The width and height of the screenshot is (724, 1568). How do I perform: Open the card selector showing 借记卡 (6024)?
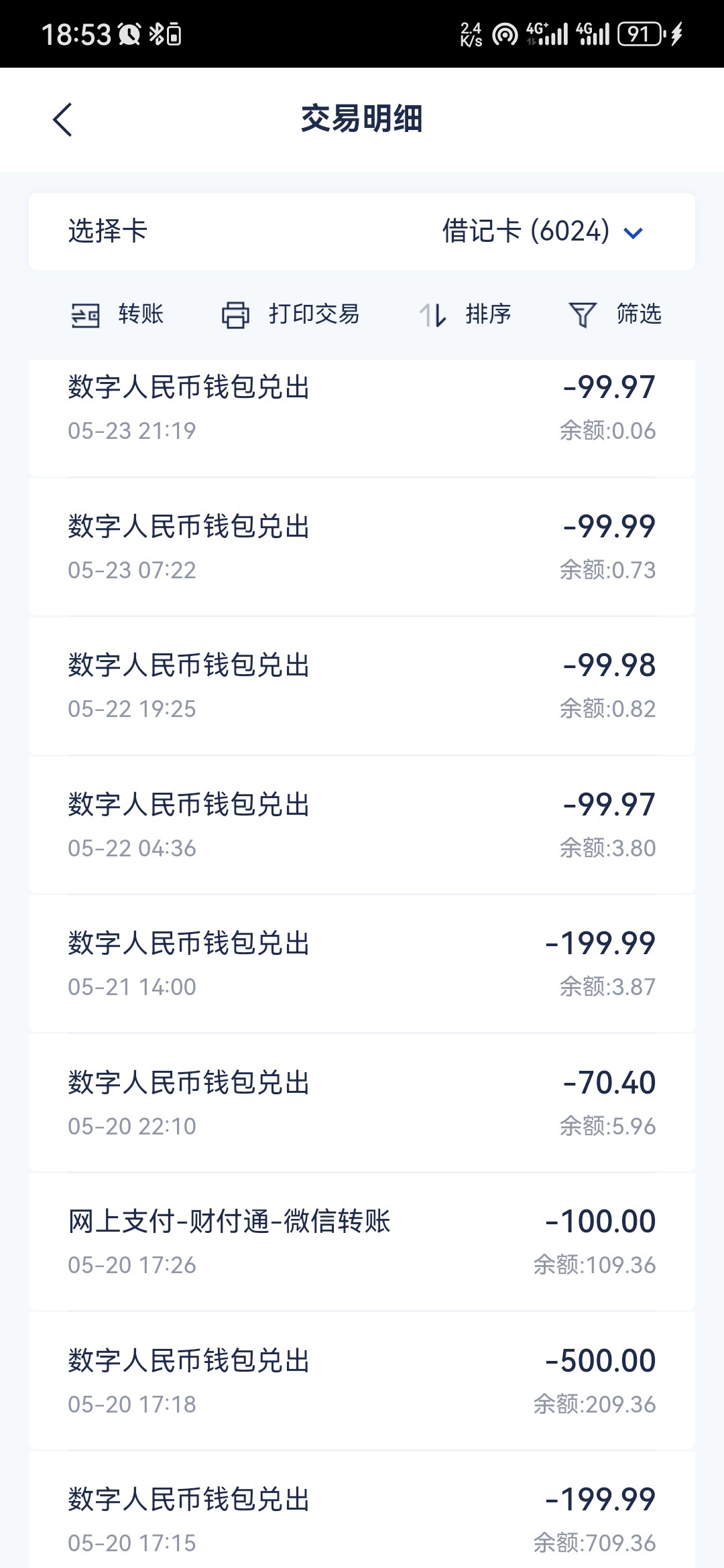click(362, 232)
